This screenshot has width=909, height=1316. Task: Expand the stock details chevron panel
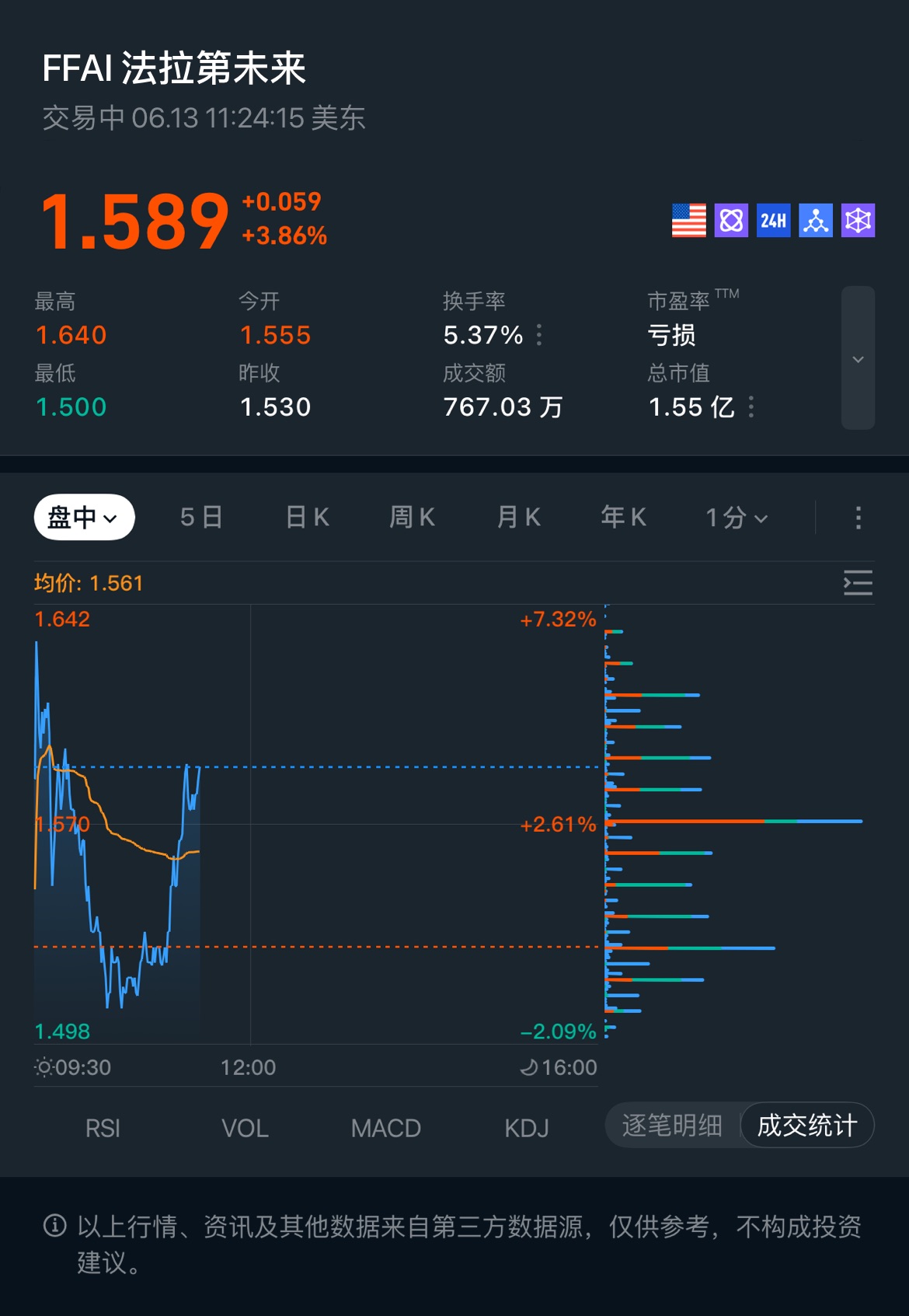[x=858, y=358]
